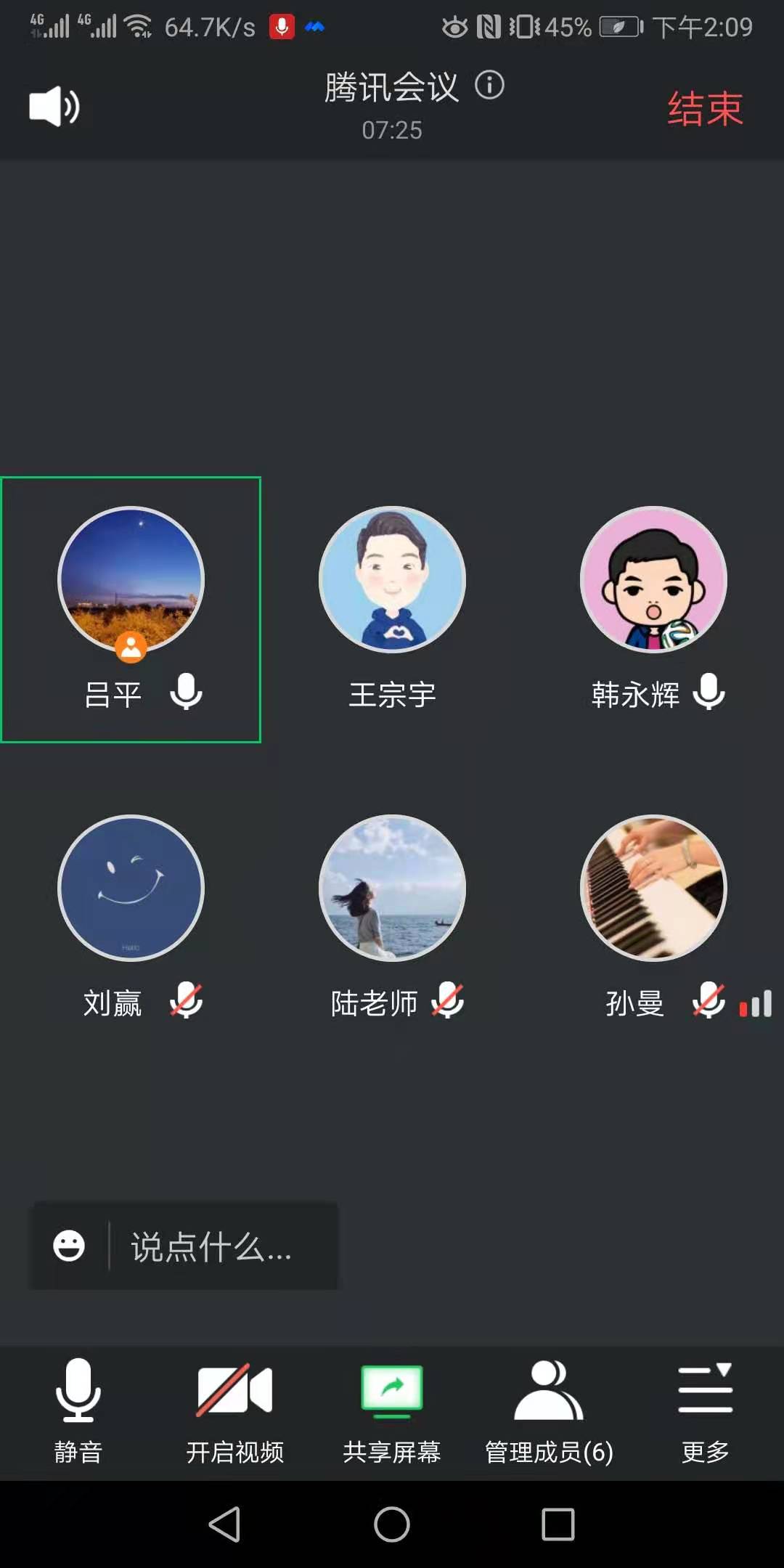Go back using system back button
This screenshot has width=784, height=1568.
(x=225, y=1524)
